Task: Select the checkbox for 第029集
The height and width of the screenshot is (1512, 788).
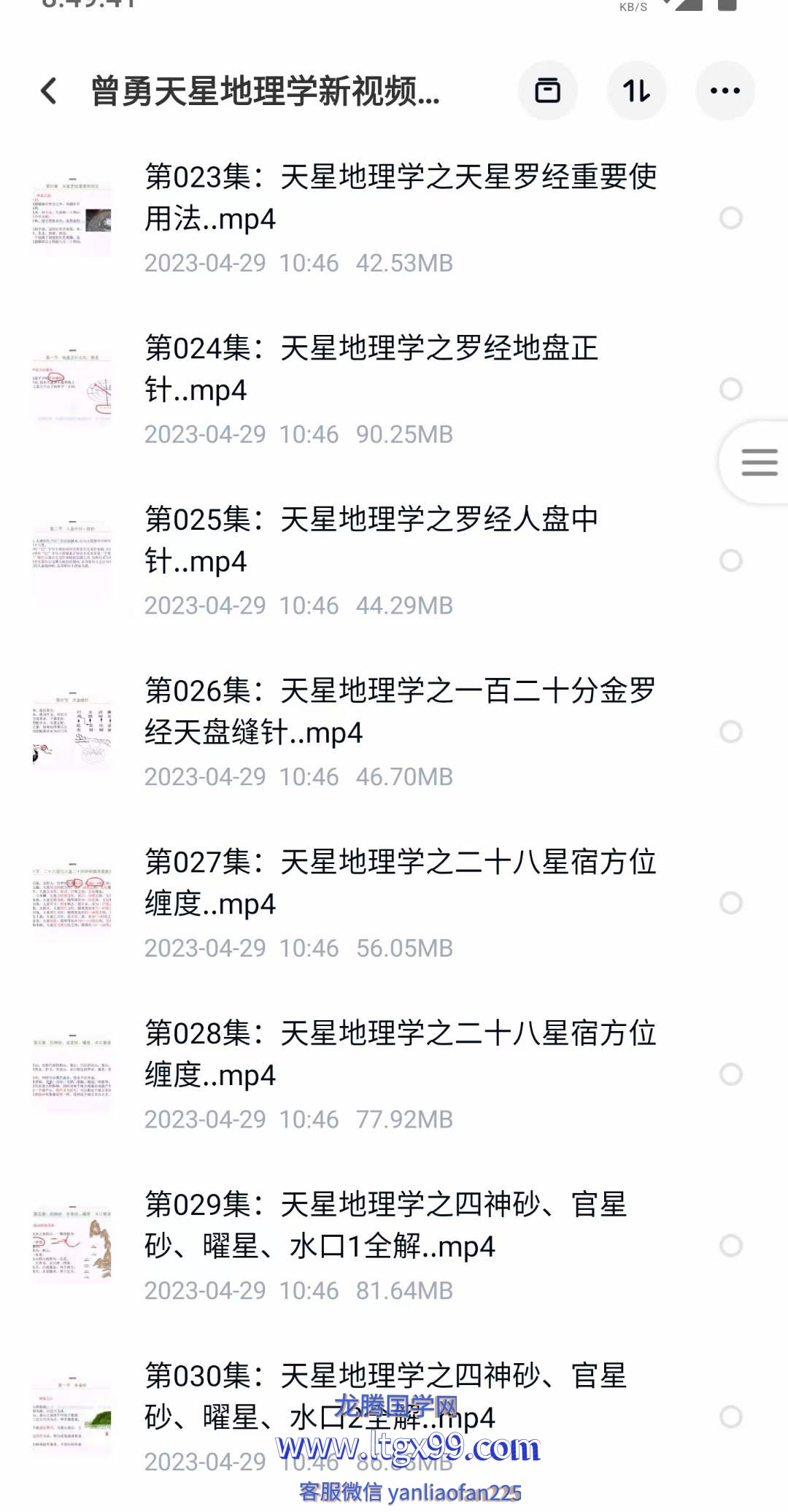Action: click(x=730, y=1246)
